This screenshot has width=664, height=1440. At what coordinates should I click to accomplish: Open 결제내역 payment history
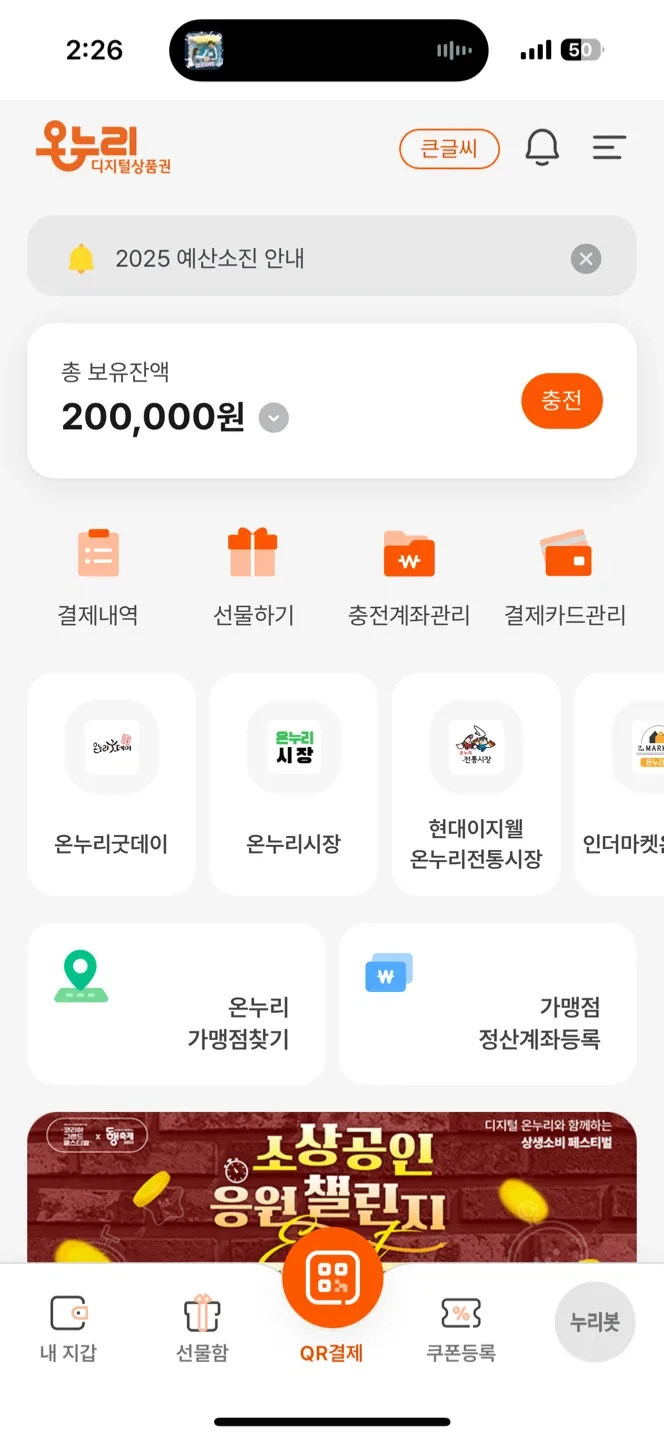click(98, 577)
